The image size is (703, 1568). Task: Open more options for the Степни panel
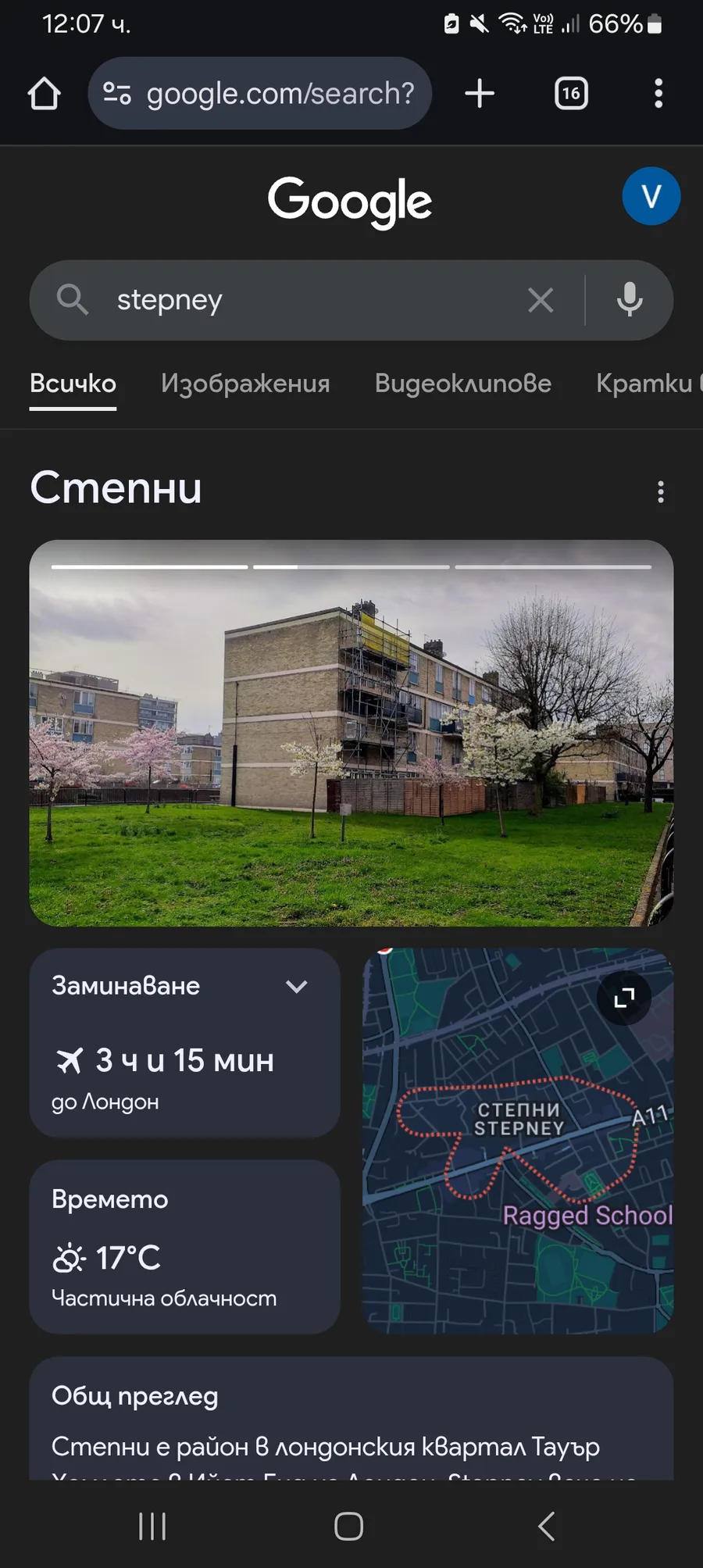661,491
